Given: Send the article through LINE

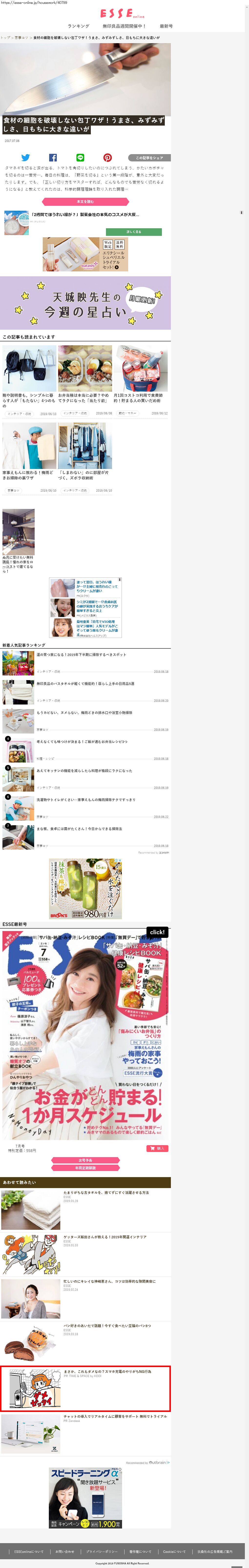Looking at the screenshot, I should [x=80, y=158].
